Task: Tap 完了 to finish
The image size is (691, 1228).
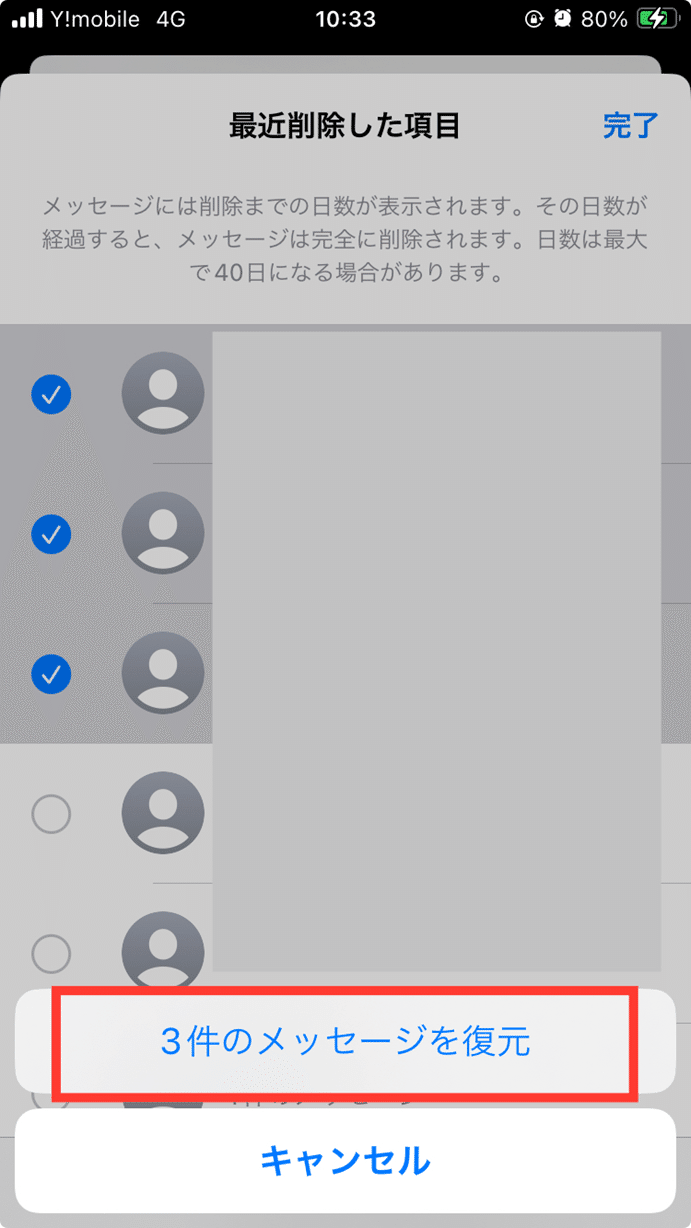Action: 631,126
